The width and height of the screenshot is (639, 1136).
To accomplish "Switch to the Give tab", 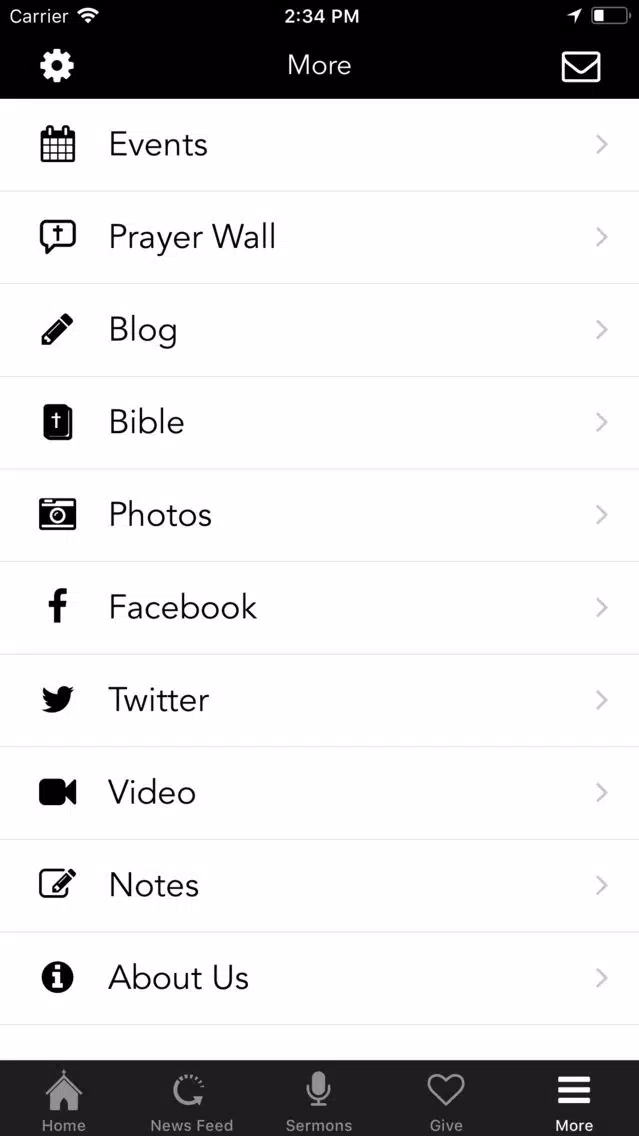I will pyautogui.click(x=446, y=1099).
